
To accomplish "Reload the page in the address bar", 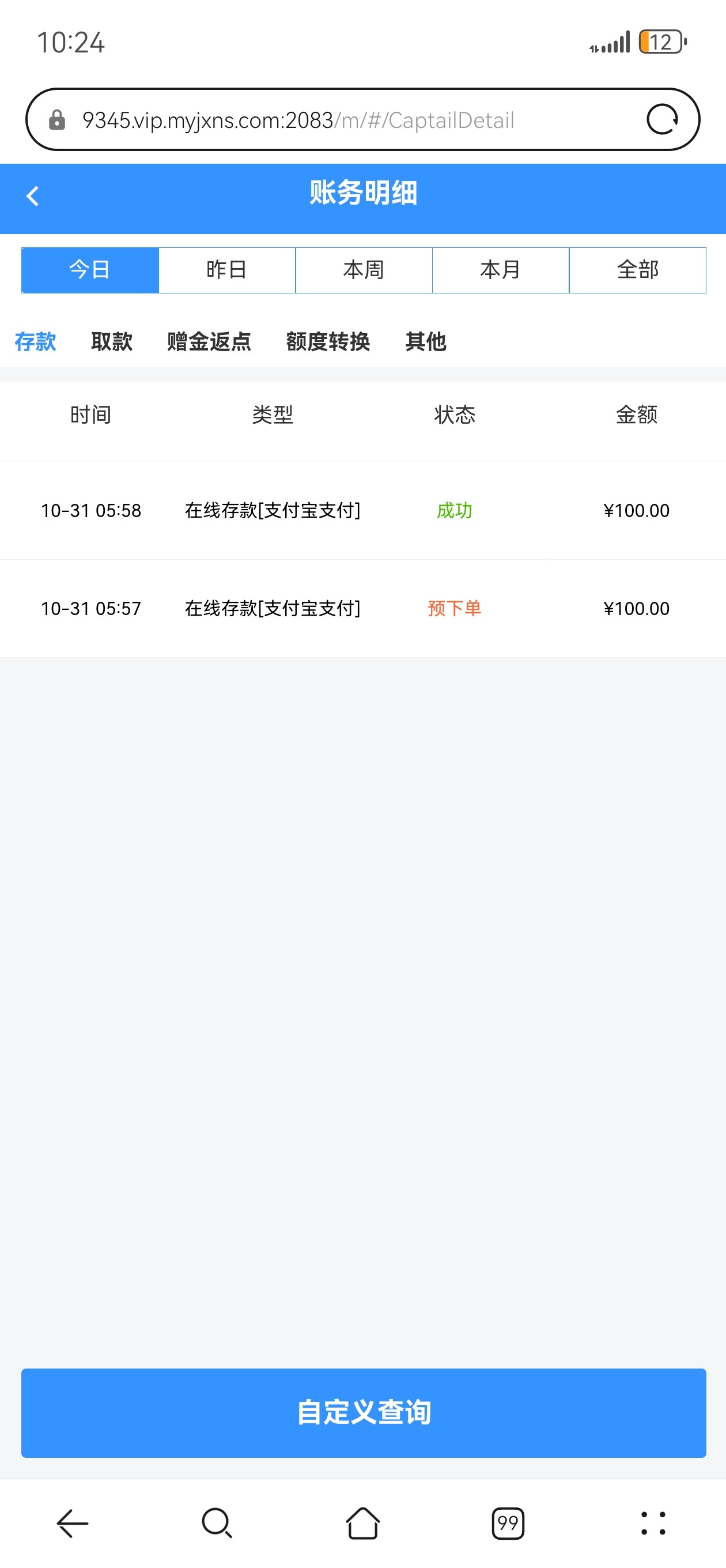I will click(x=661, y=119).
